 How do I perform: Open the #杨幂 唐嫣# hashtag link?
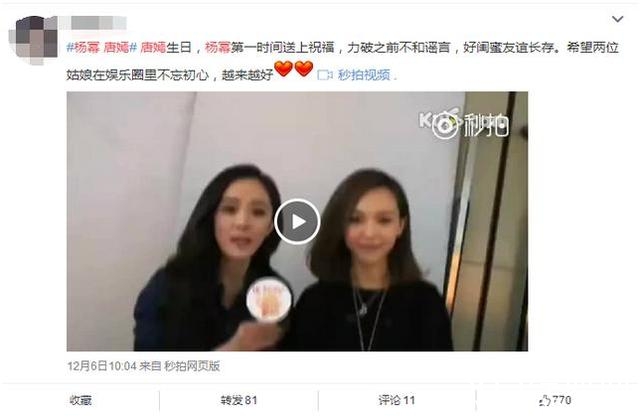pos(97,47)
